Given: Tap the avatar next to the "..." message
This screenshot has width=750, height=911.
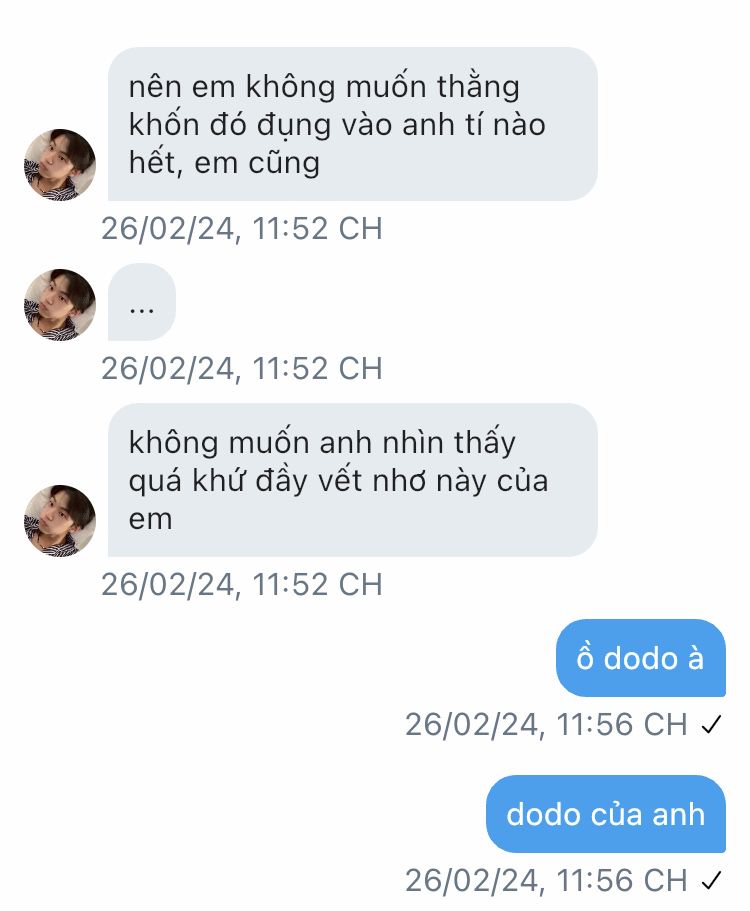Looking at the screenshot, I should tap(60, 305).
